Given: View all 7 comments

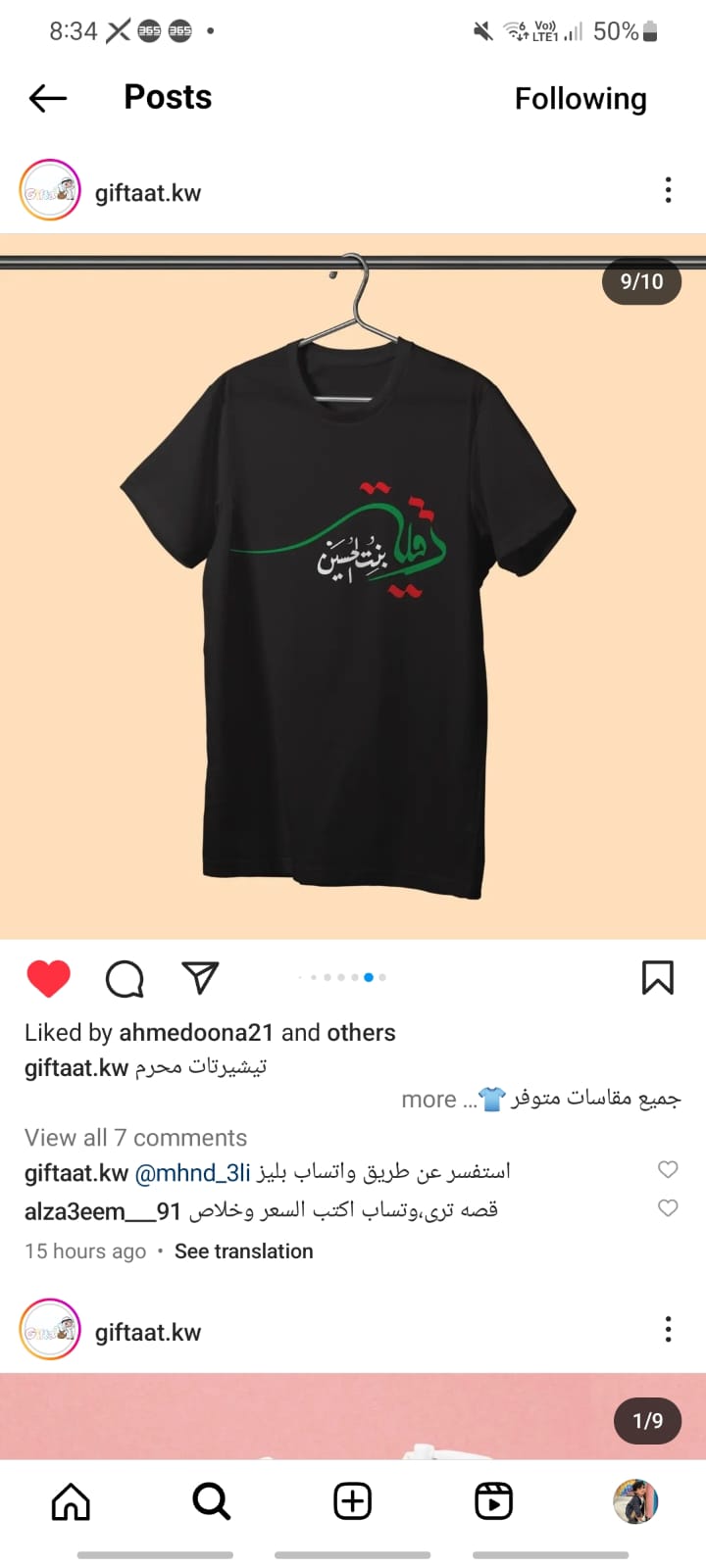Looking at the screenshot, I should [x=135, y=1138].
